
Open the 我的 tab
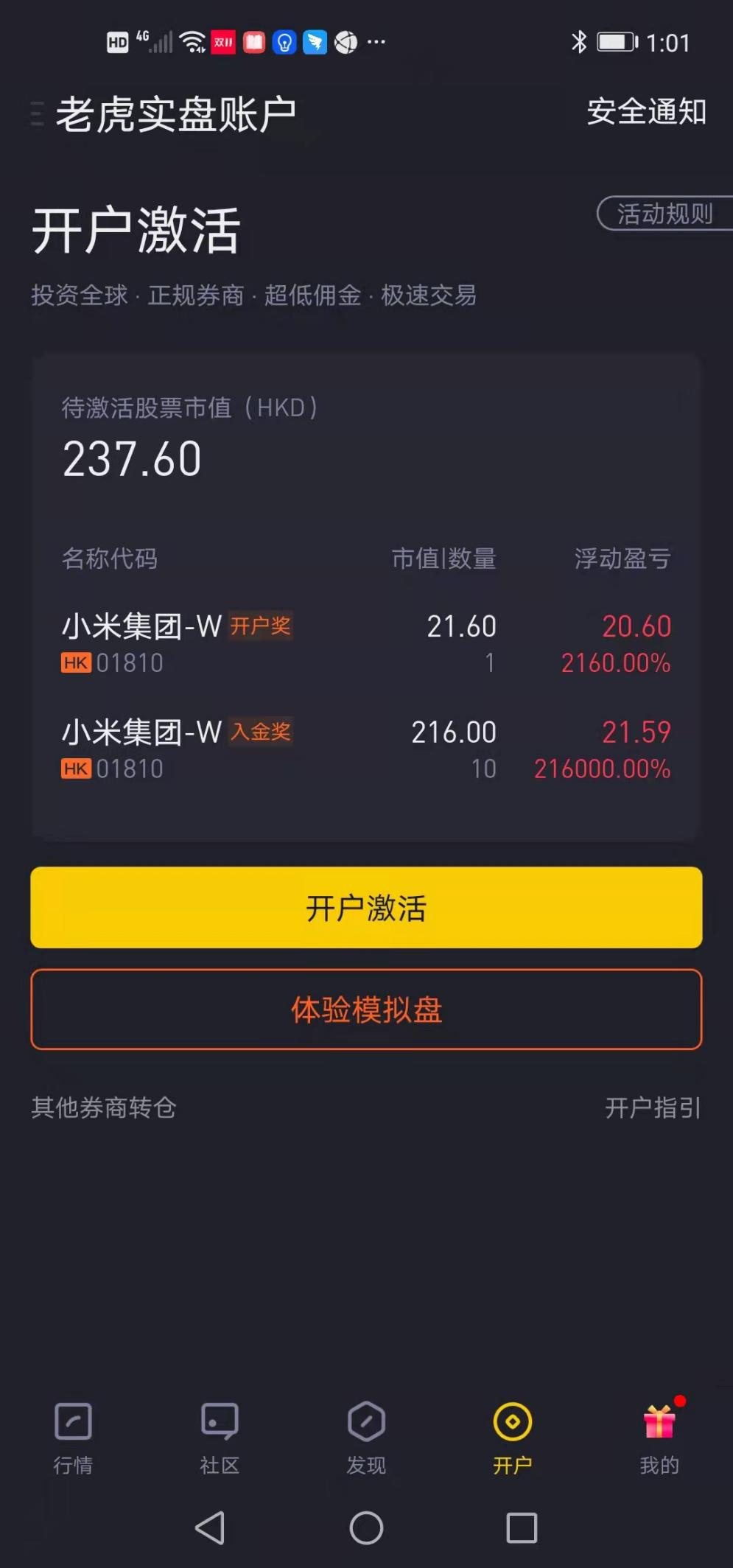pyautogui.click(x=659, y=1438)
